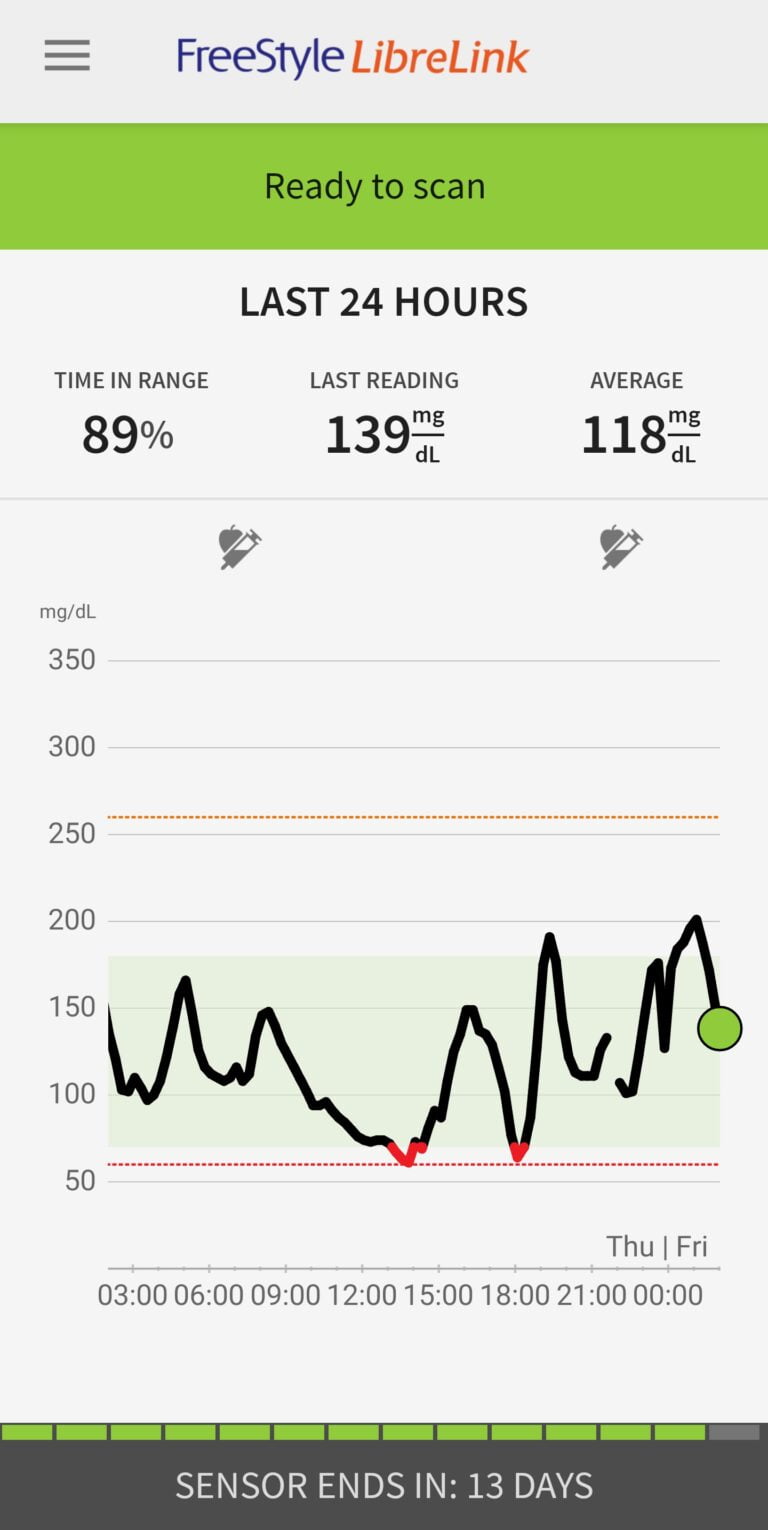Open the hamburger navigation menu

point(67,56)
